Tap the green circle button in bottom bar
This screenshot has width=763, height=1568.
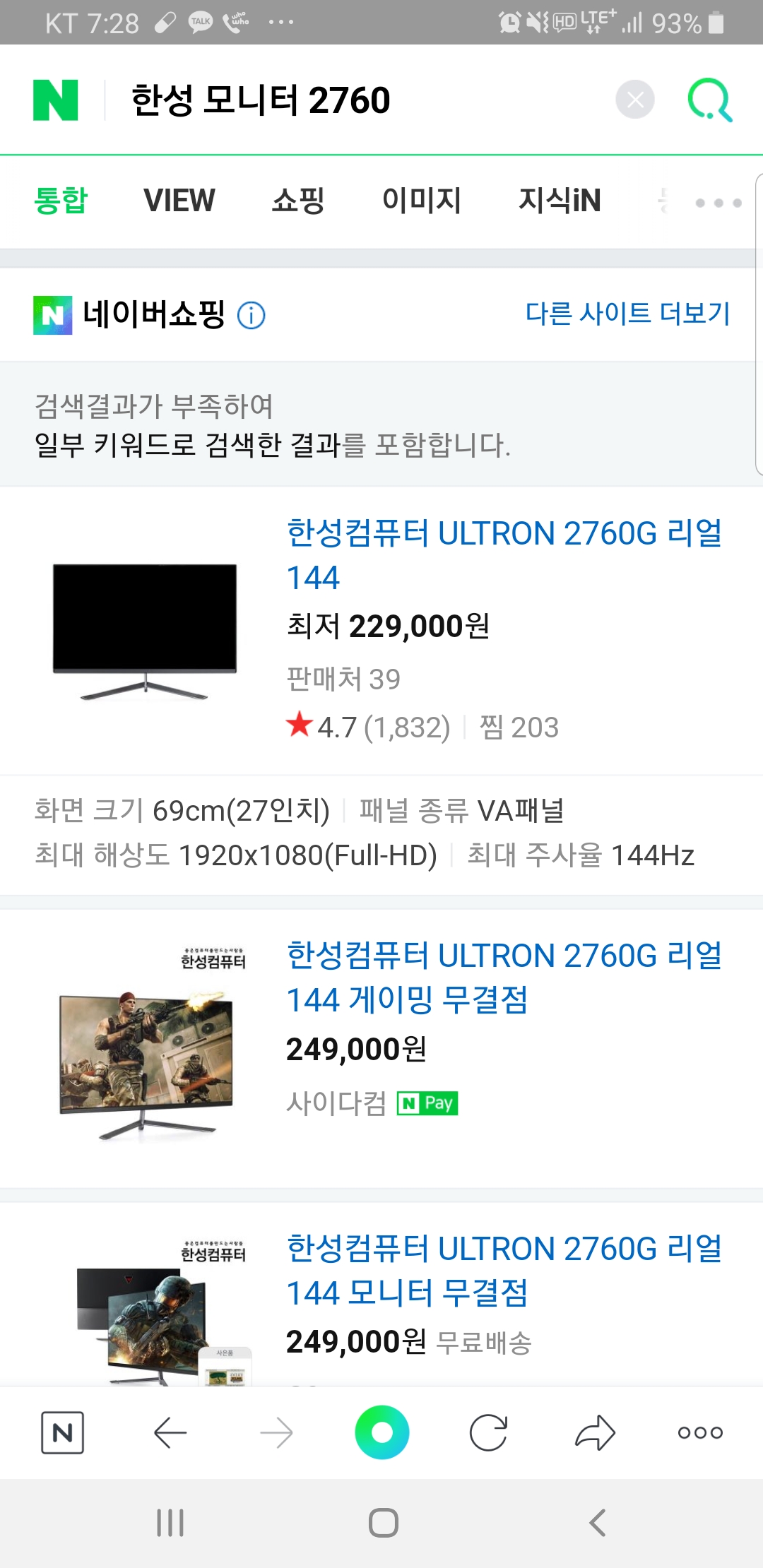click(382, 1432)
